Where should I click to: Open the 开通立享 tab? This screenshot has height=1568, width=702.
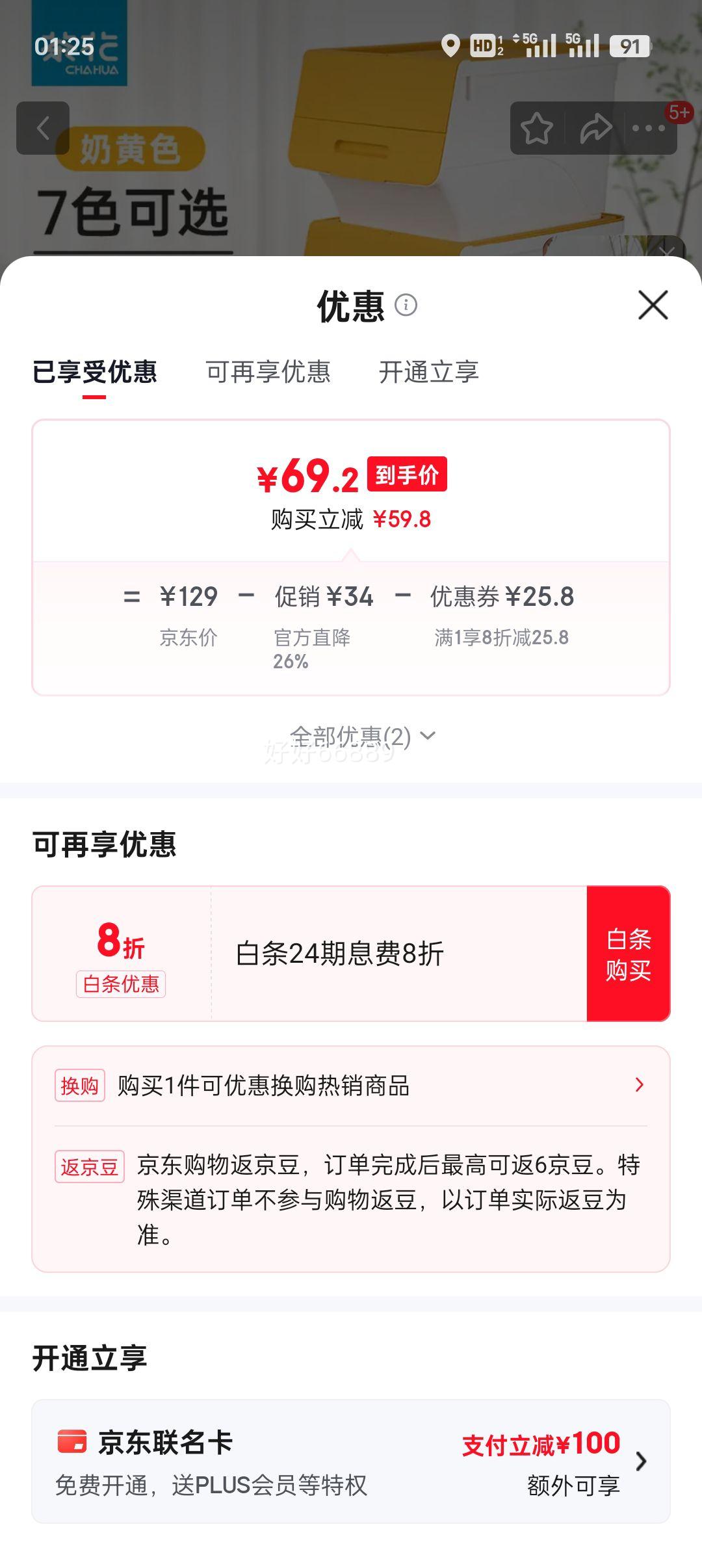(x=430, y=373)
